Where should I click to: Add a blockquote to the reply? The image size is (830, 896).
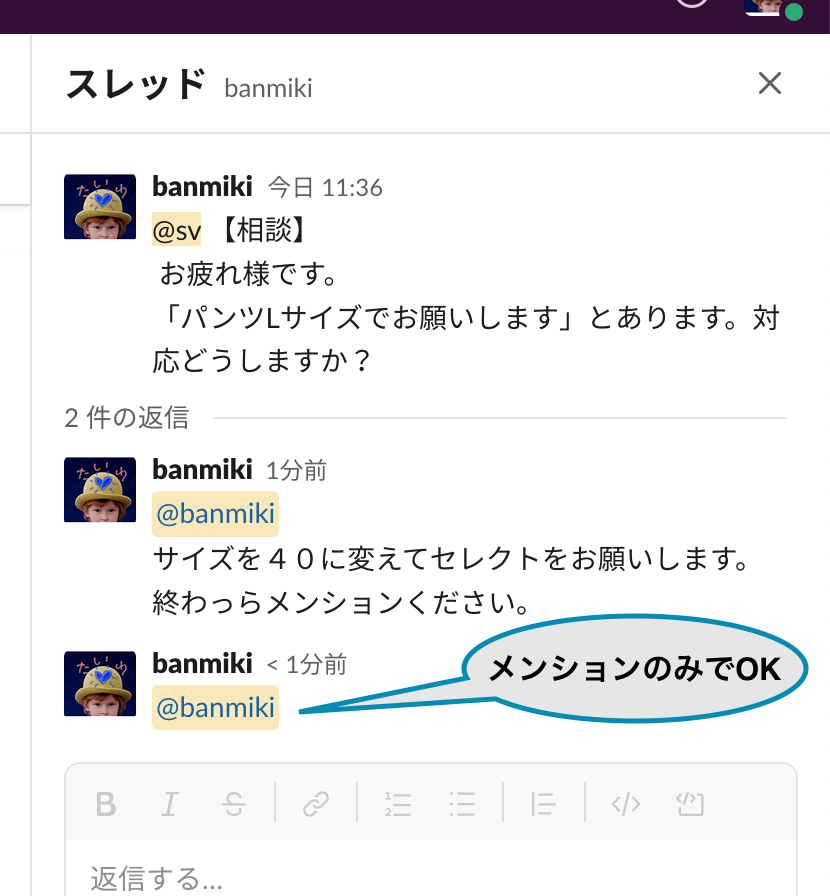[543, 803]
